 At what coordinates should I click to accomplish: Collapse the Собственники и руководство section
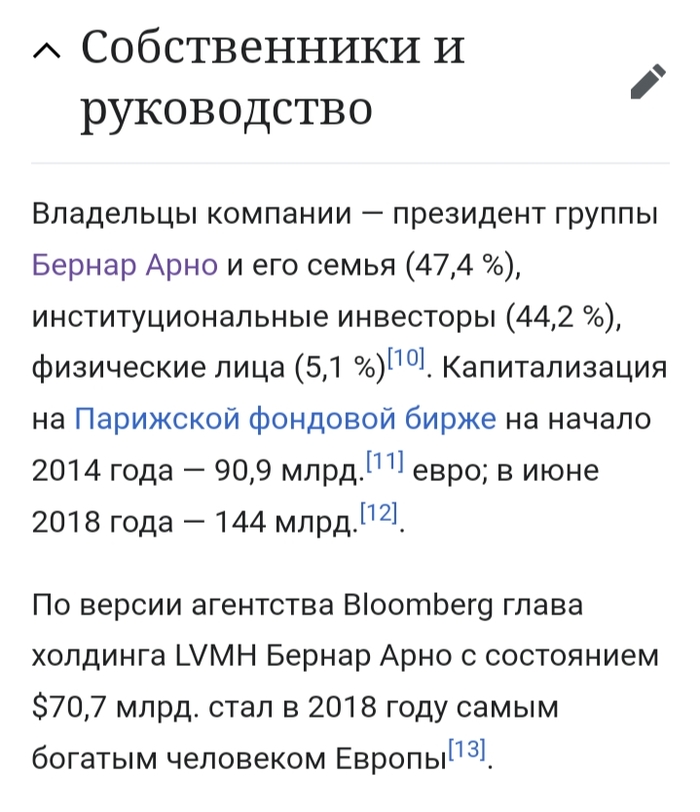[47, 51]
